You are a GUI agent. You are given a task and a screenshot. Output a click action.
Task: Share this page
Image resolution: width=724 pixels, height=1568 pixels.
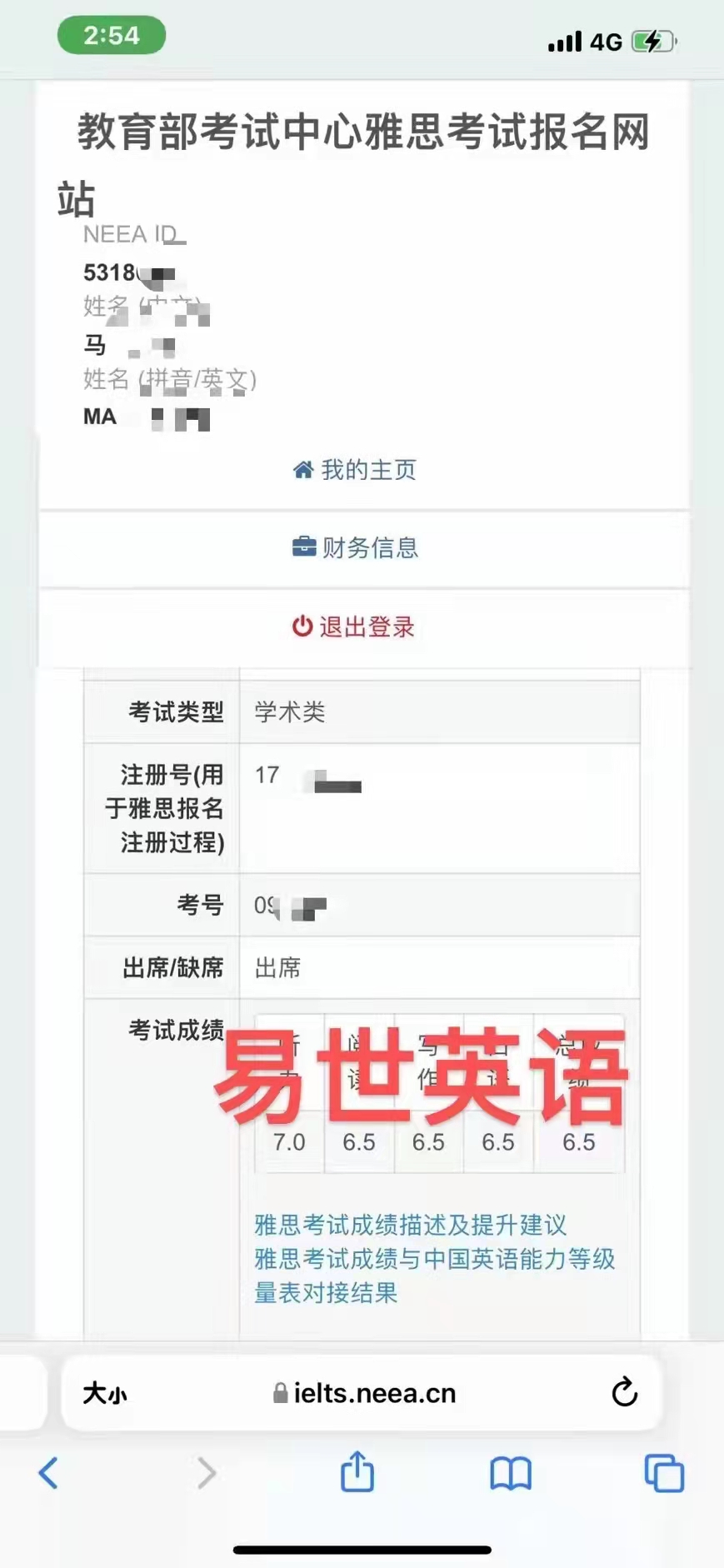357,1471
